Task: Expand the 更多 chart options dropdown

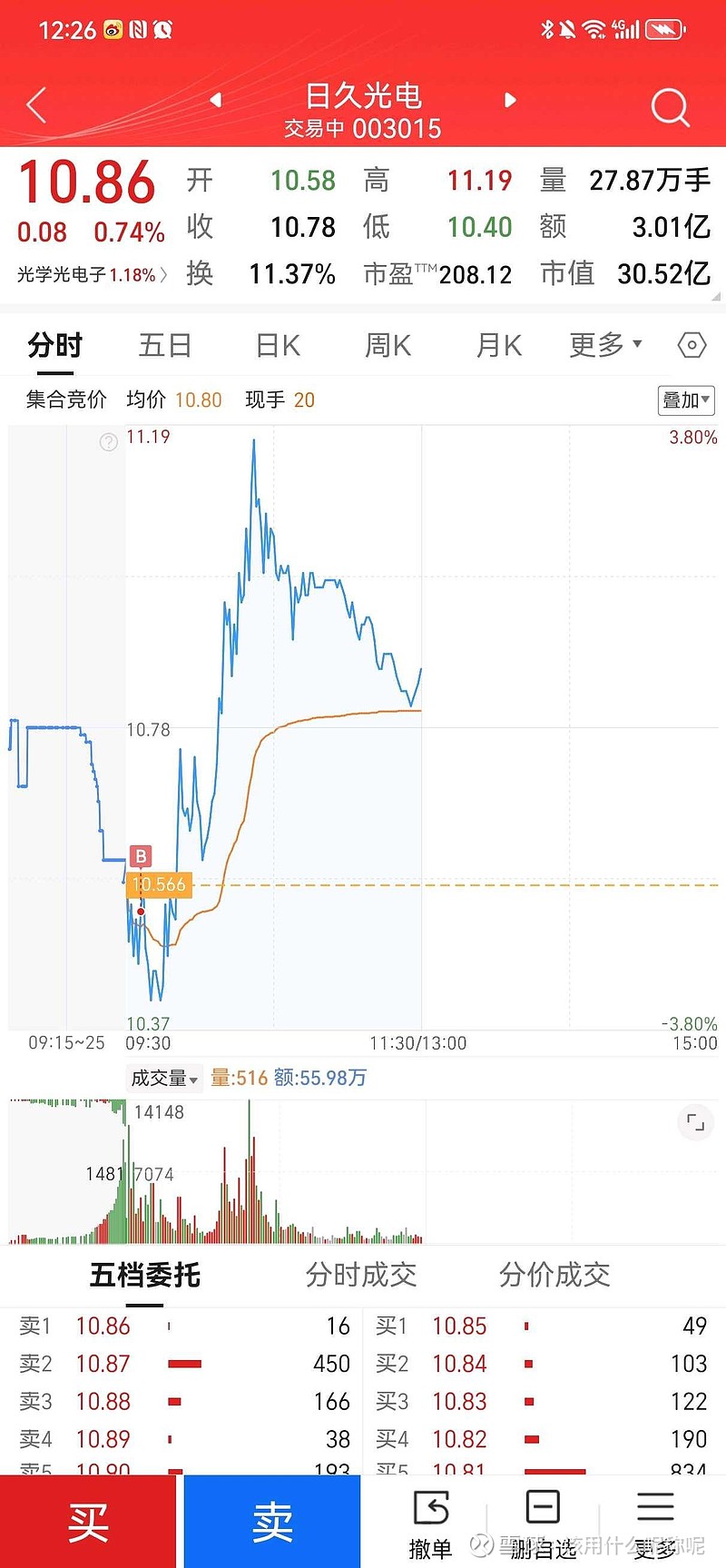Action: tap(605, 345)
